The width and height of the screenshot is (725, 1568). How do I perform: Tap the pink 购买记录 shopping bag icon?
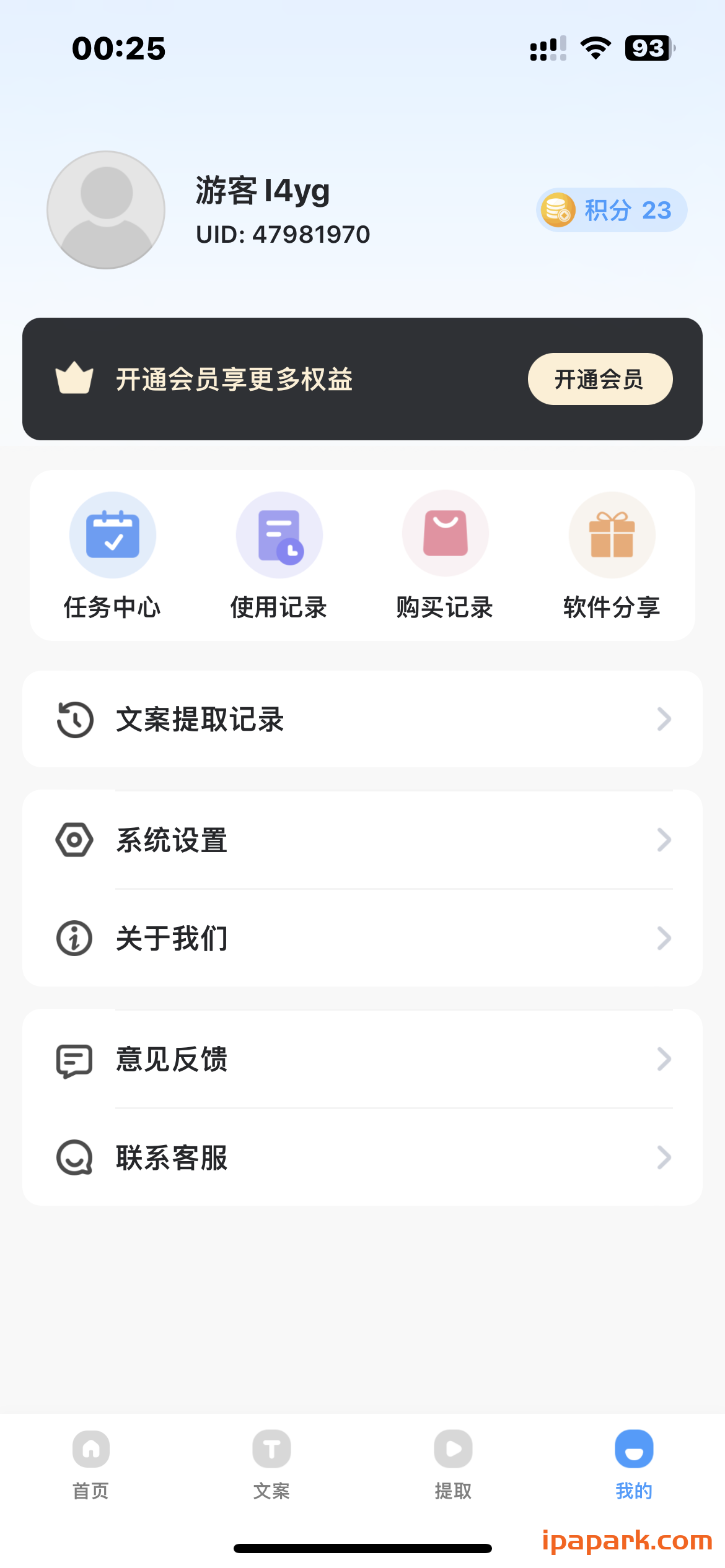point(446,534)
